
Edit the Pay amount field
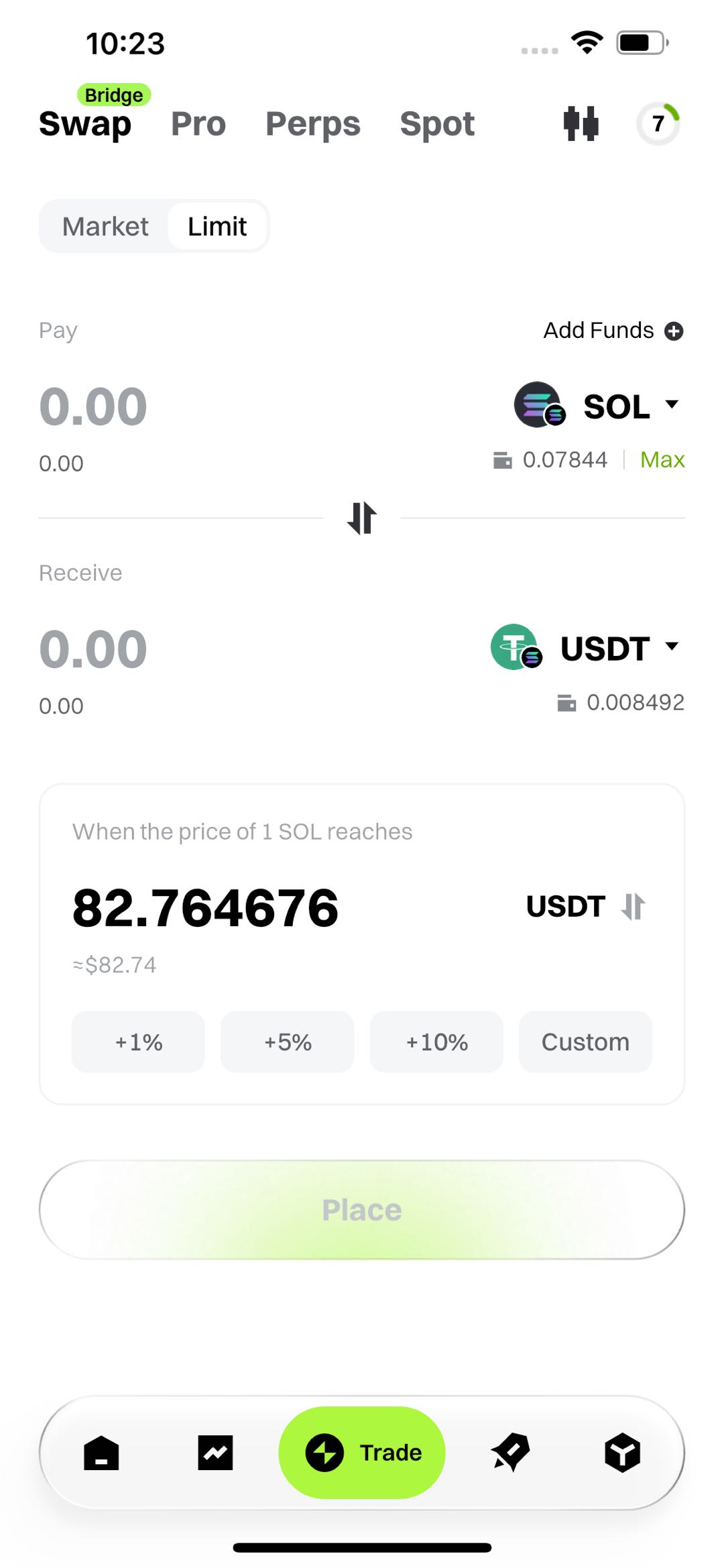click(94, 406)
